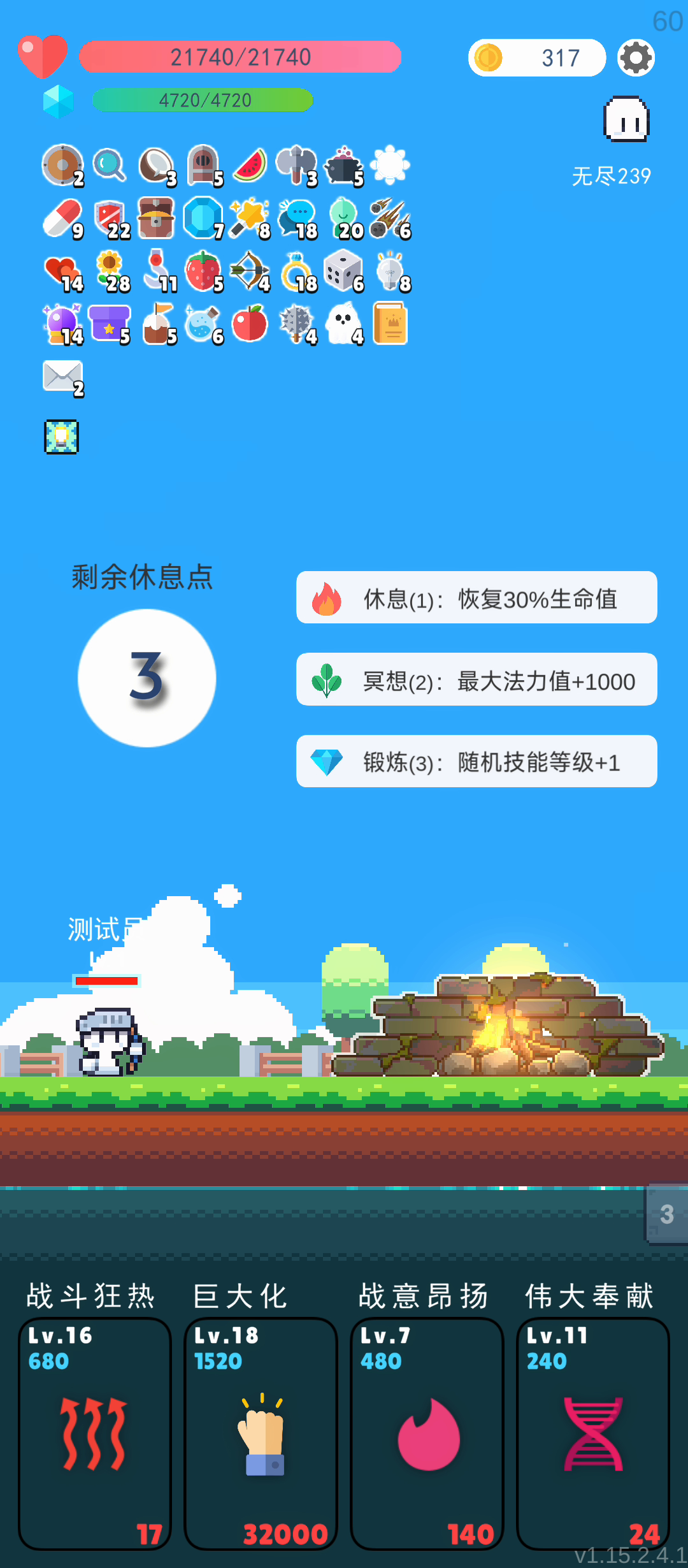Tap the gold coin counter
This screenshot has width=688, height=1568.
pyautogui.click(x=536, y=58)
